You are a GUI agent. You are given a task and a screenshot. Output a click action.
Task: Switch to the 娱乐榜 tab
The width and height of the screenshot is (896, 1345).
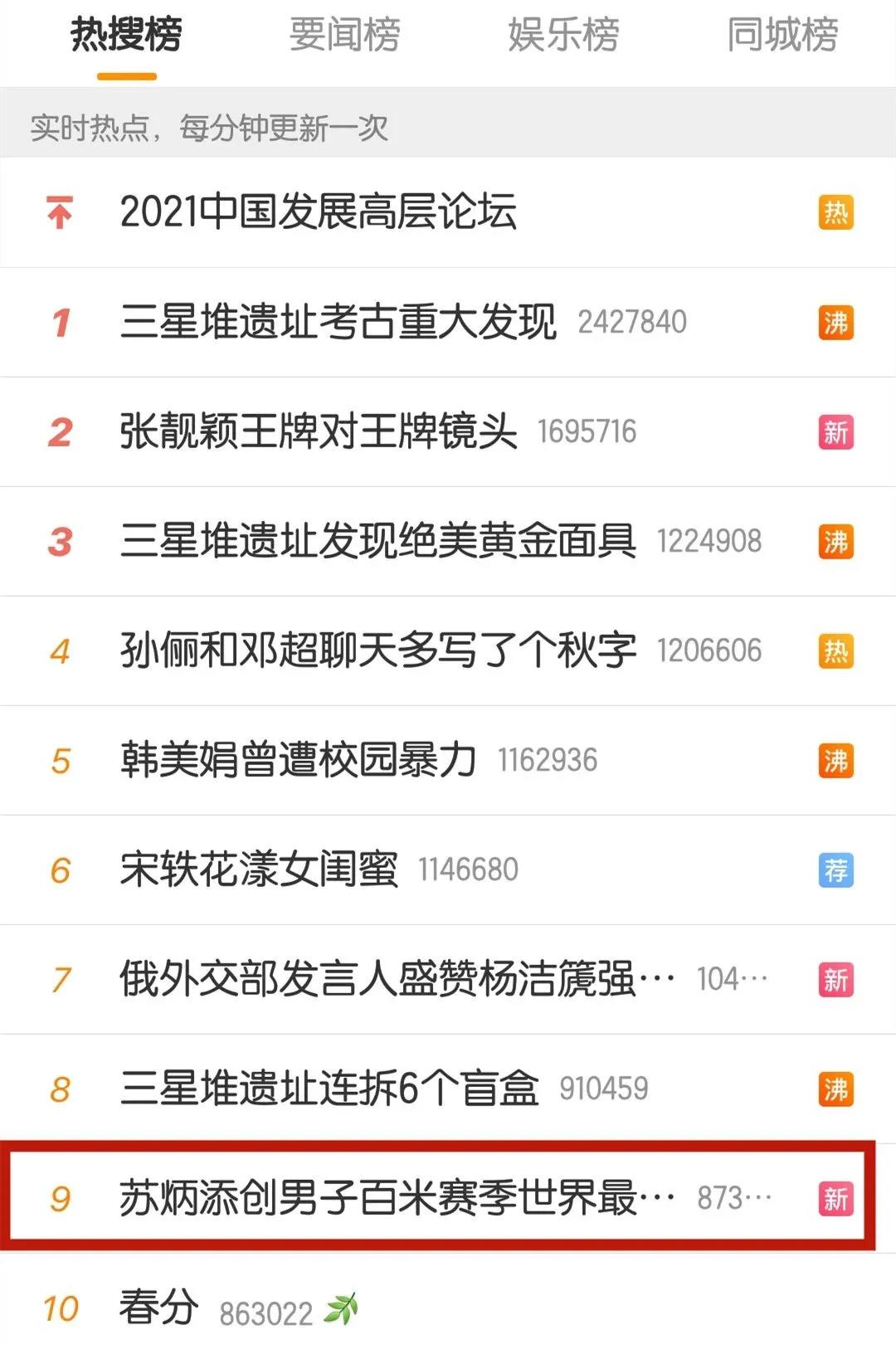click(563, 35)
